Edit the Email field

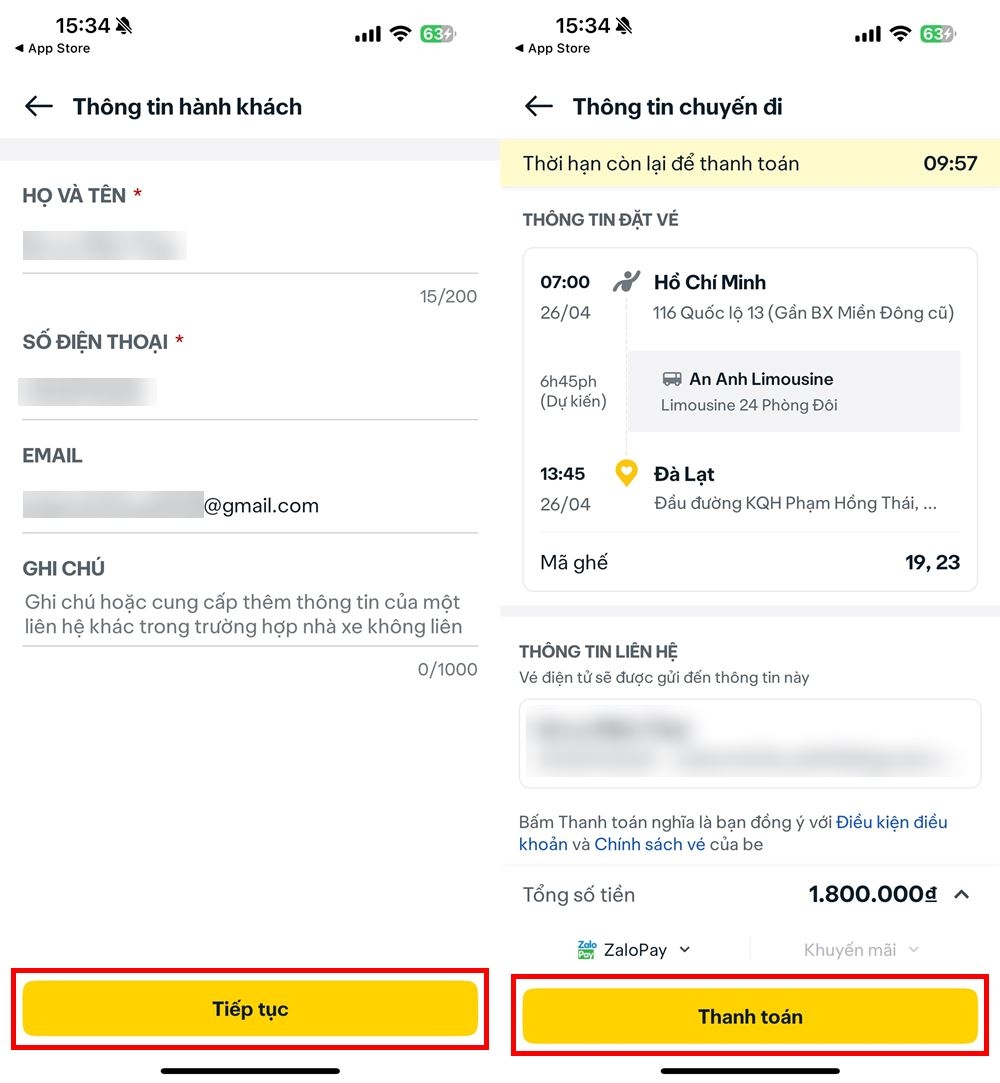tap(249, 506)
